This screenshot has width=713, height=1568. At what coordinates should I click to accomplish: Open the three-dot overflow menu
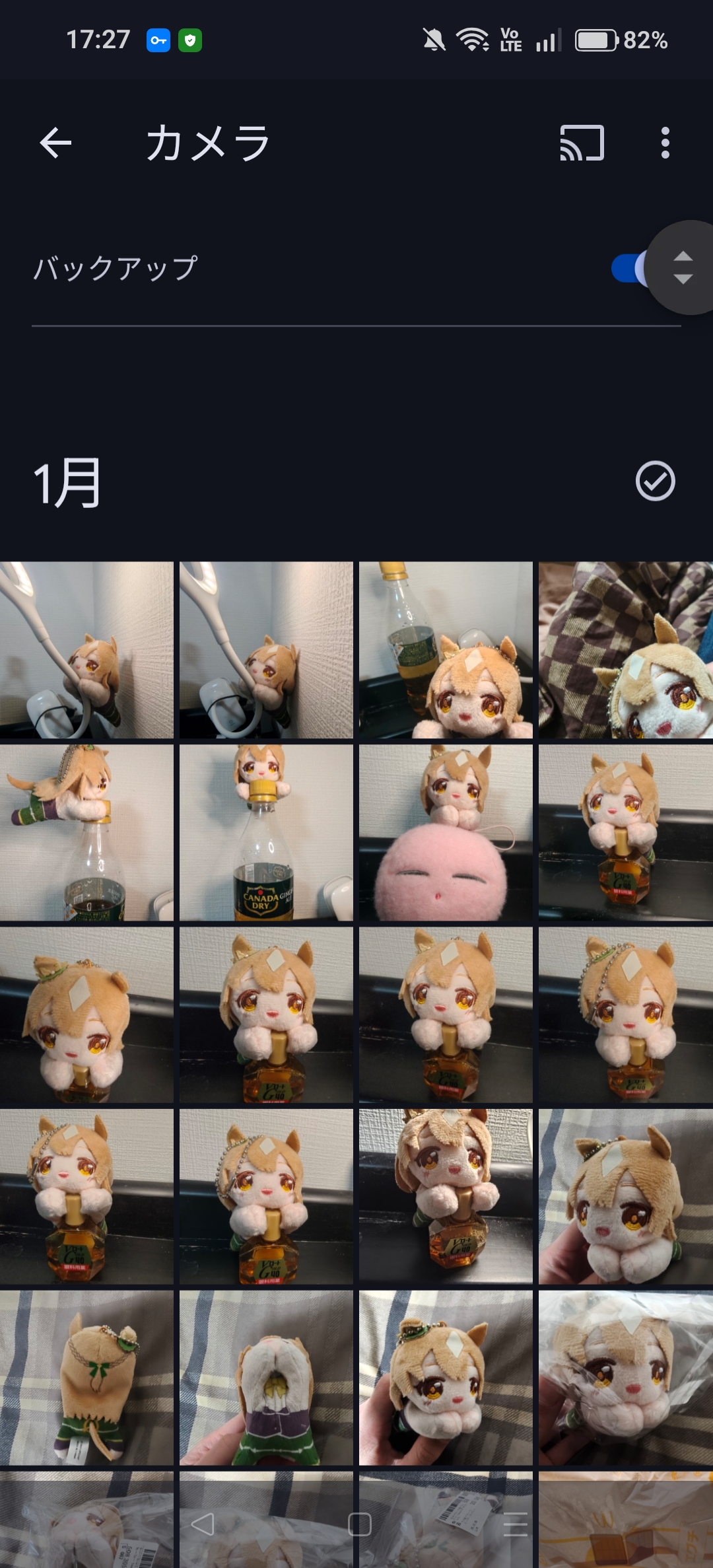click(x=665, y=143)
